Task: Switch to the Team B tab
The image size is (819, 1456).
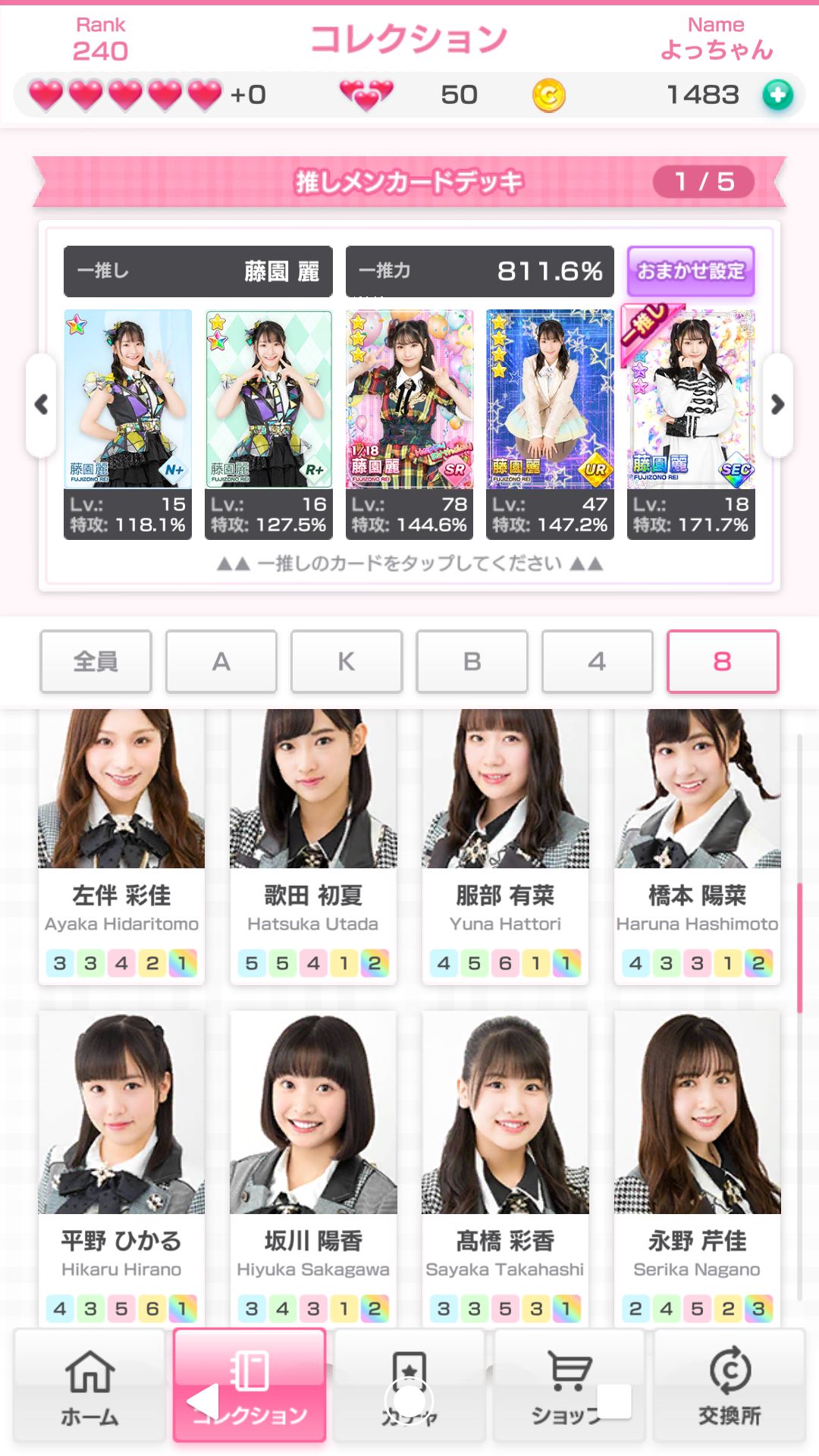Action: pyautogui.click(x=472, y=661)
